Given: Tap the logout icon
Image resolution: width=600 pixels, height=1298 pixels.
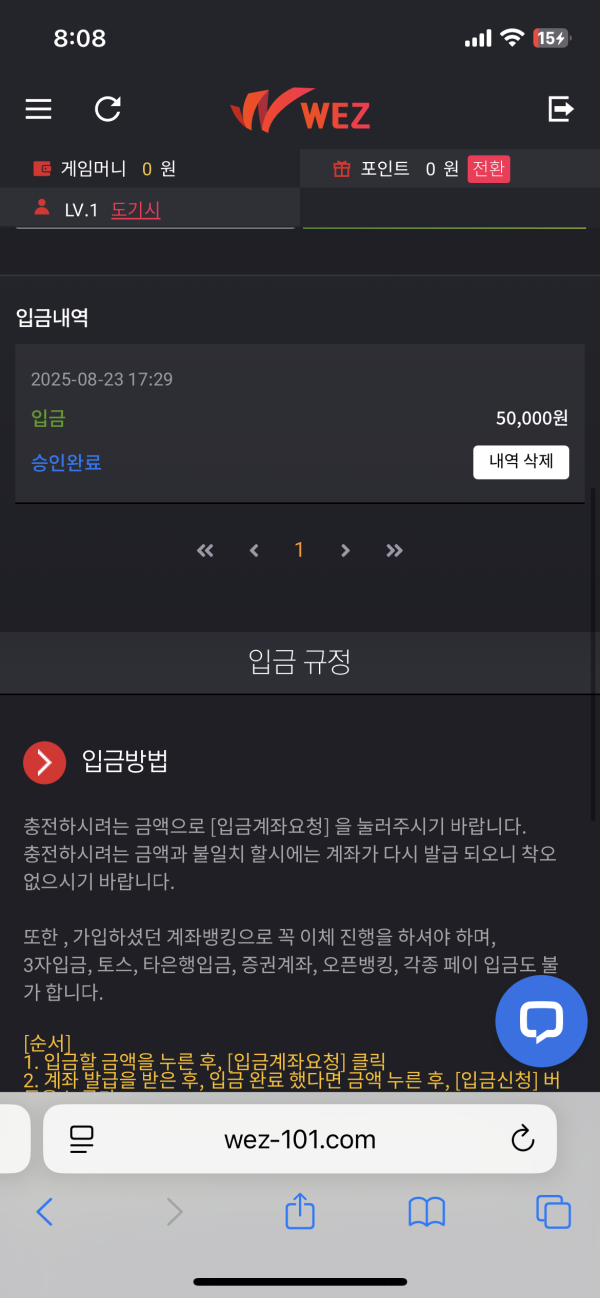Looking at the screenshot, I should click(x=561, y=109).
